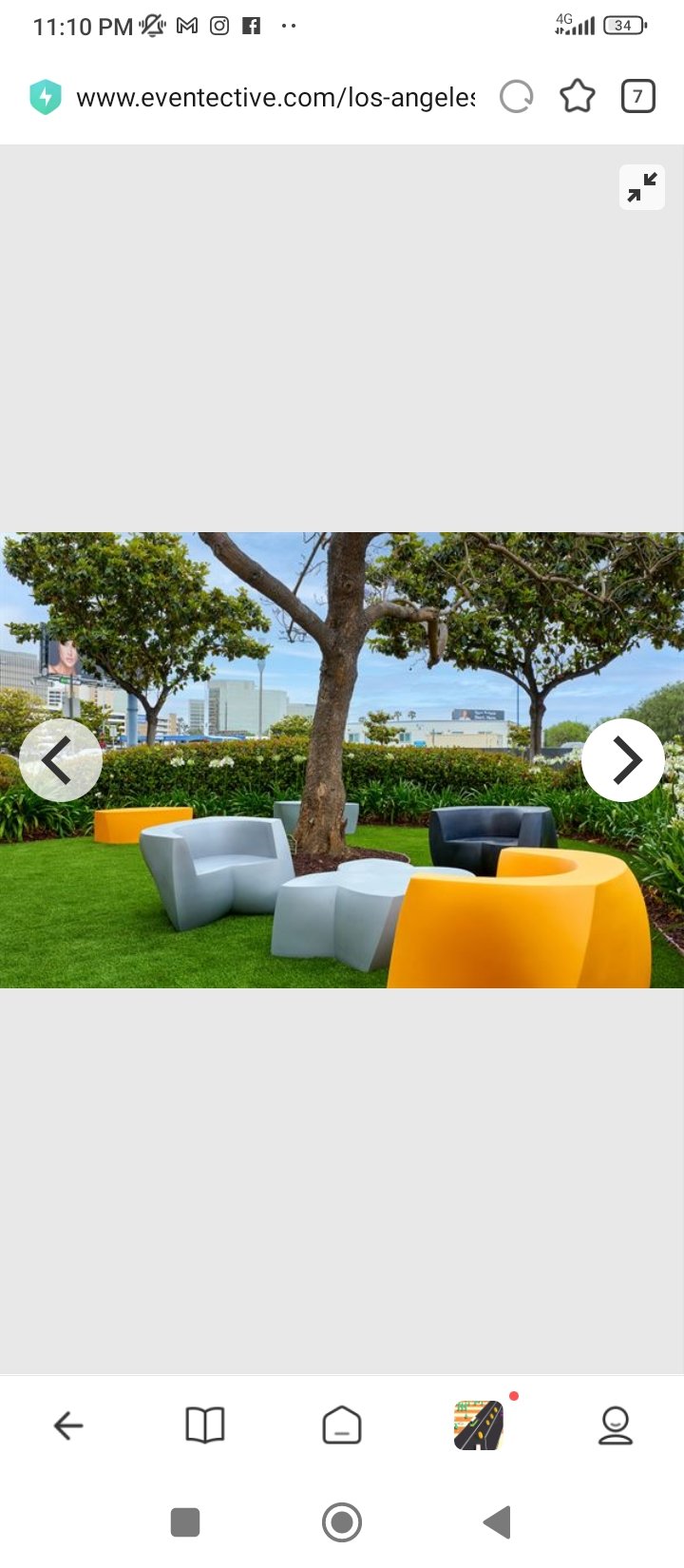Open the browser profile menu

616,1425
